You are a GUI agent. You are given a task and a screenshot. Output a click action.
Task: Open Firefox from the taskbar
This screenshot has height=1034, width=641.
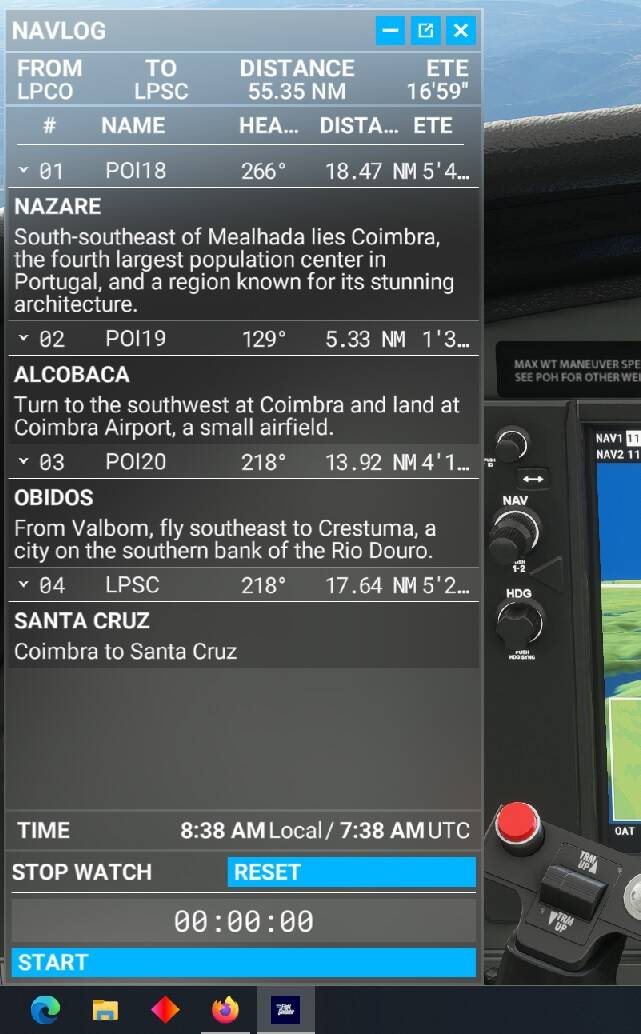click(225, 1010)
